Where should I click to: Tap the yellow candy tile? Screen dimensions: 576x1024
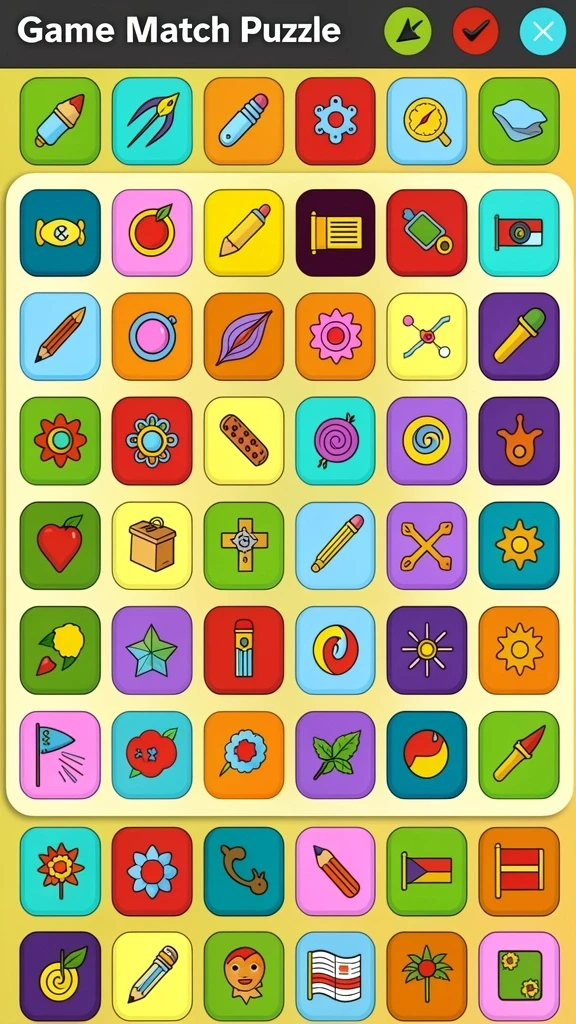coord(60,232)
